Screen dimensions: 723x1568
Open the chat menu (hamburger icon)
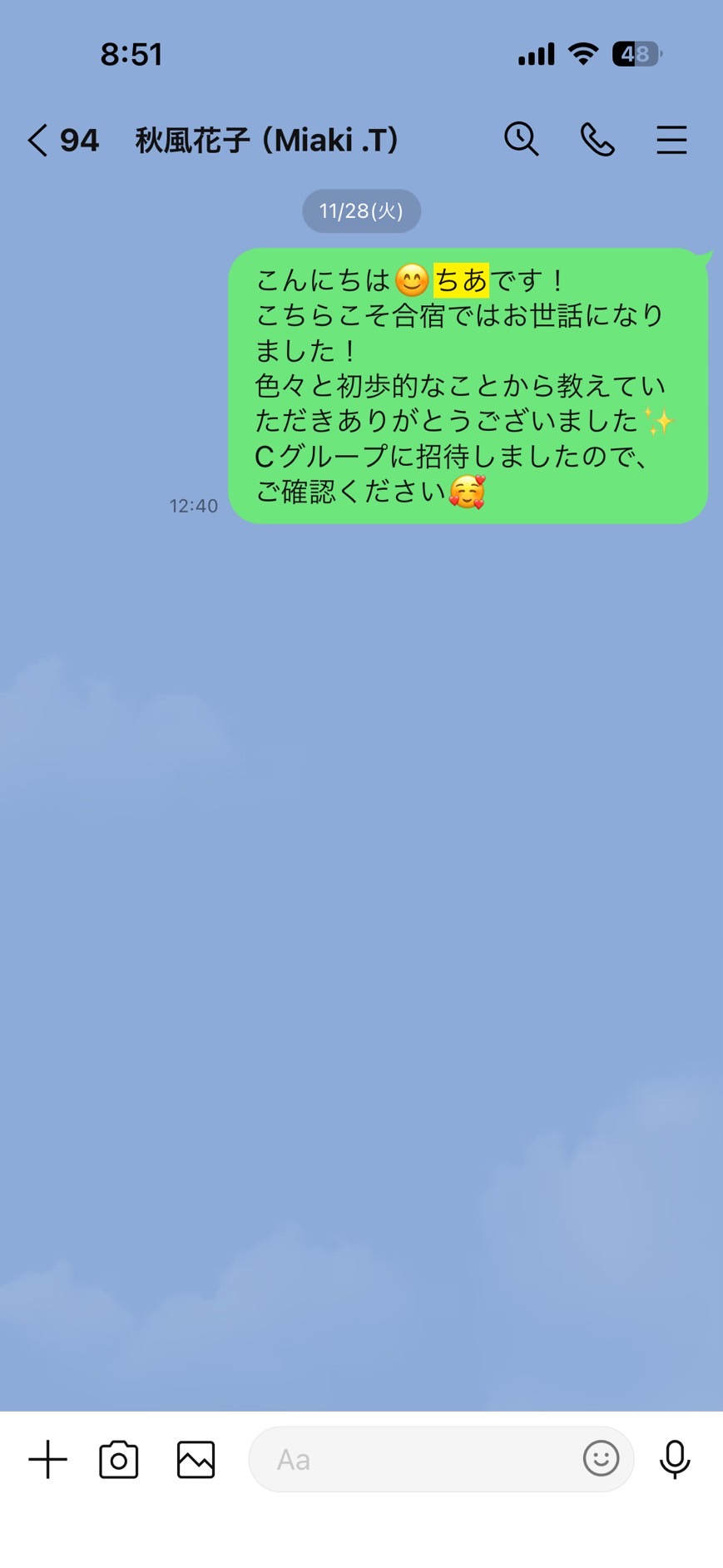pos(671,140)
